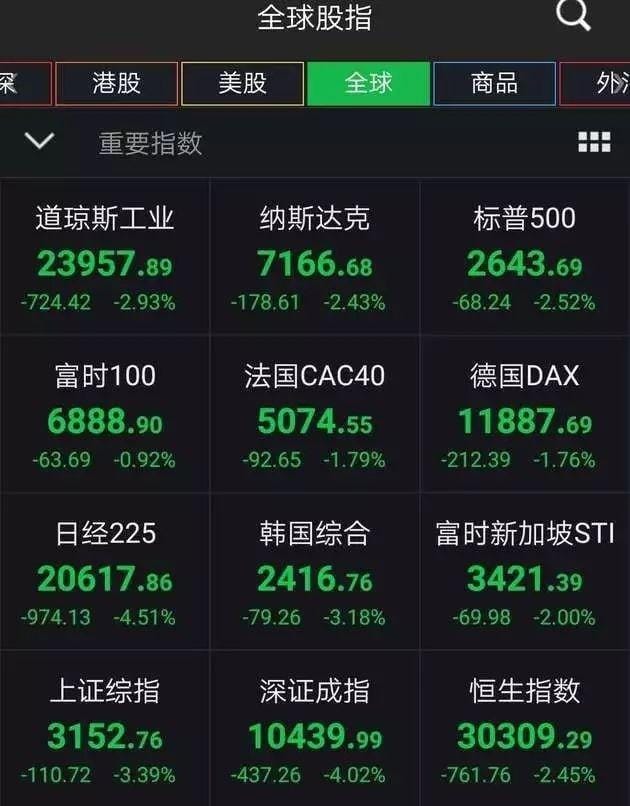Switch to the 商品 tab
Image resolution: width=630 pixels, height=806 pixels.
click(494, 83)
